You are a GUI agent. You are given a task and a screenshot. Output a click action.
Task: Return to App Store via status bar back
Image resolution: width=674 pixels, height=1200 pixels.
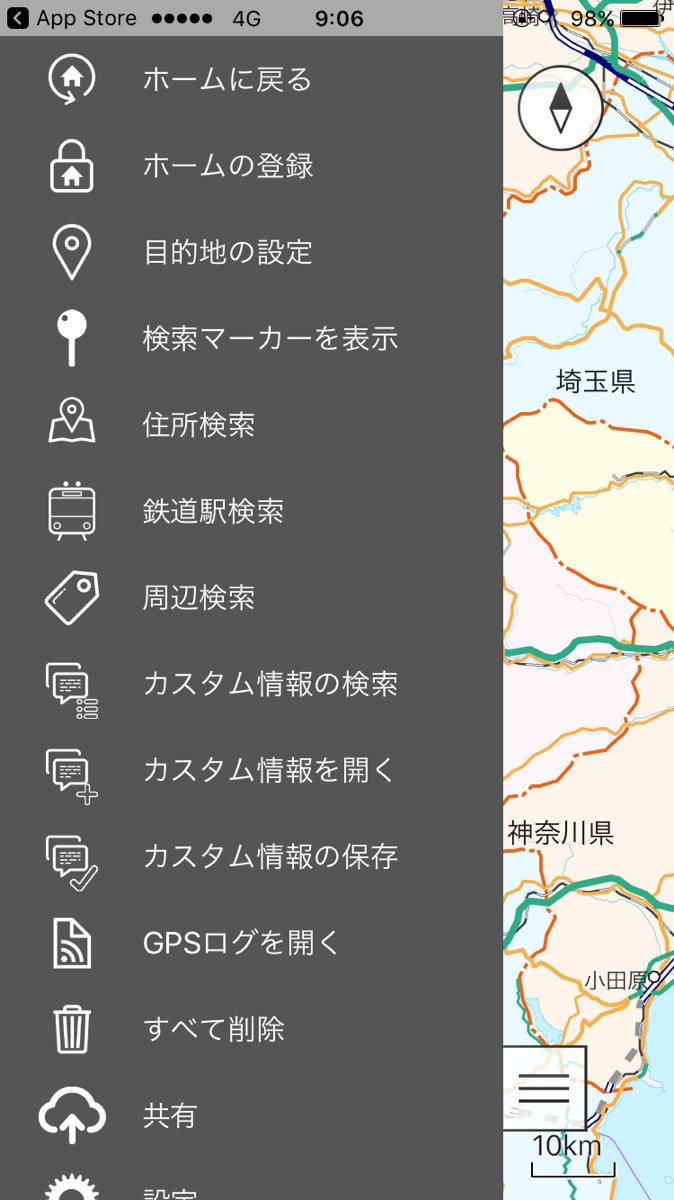tap(72, 18)
